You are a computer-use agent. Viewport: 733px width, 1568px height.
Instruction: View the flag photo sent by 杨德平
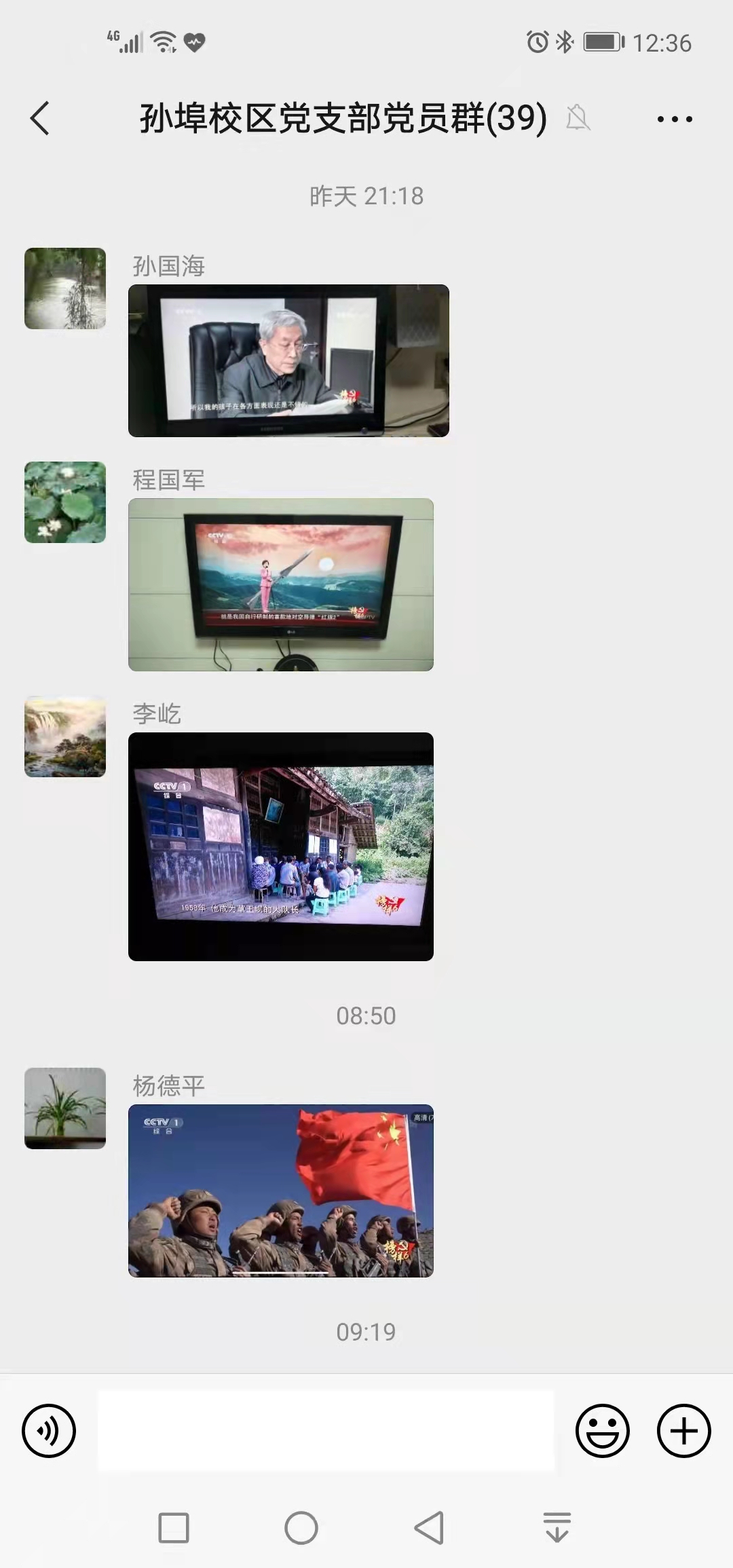point(280,1191)
